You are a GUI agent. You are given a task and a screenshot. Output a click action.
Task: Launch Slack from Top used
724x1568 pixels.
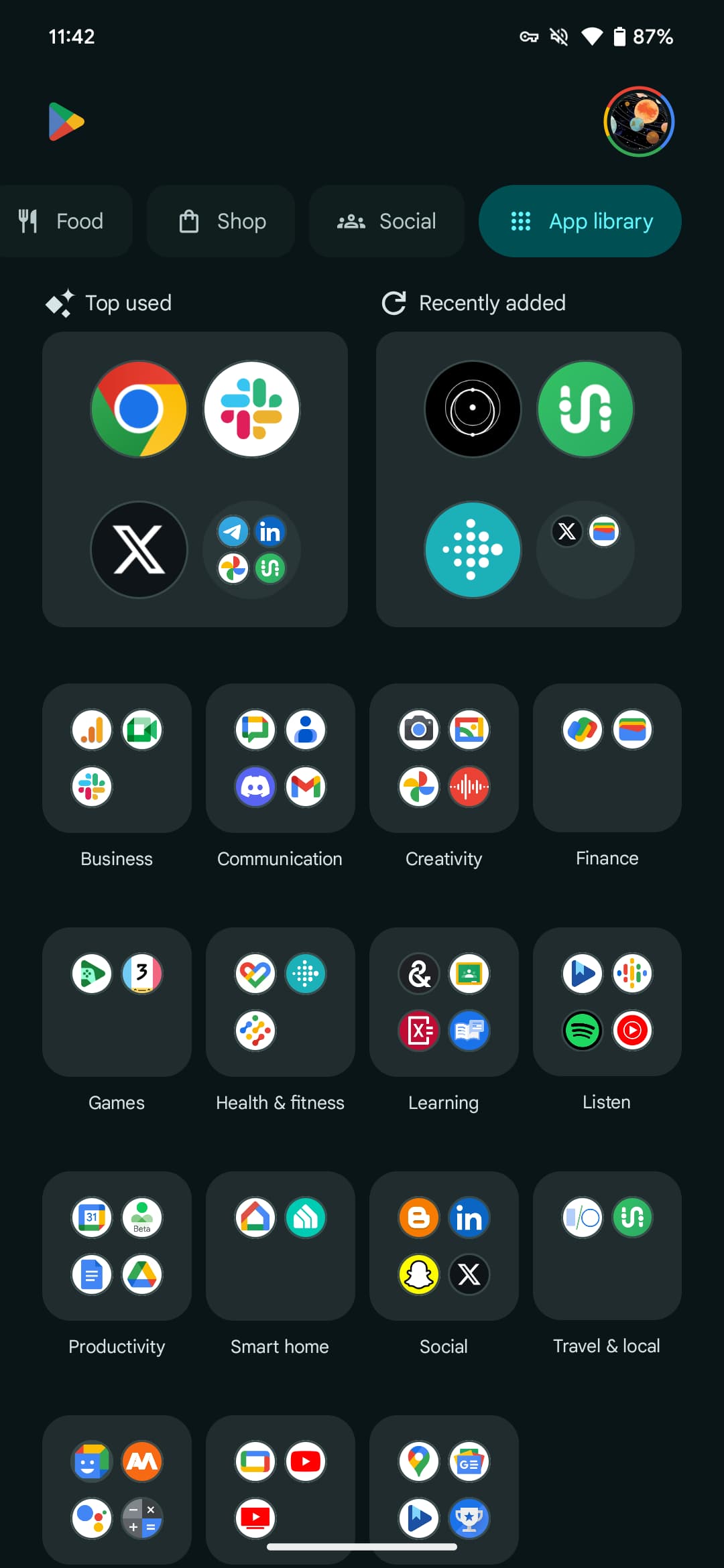(x=251, y=409)
